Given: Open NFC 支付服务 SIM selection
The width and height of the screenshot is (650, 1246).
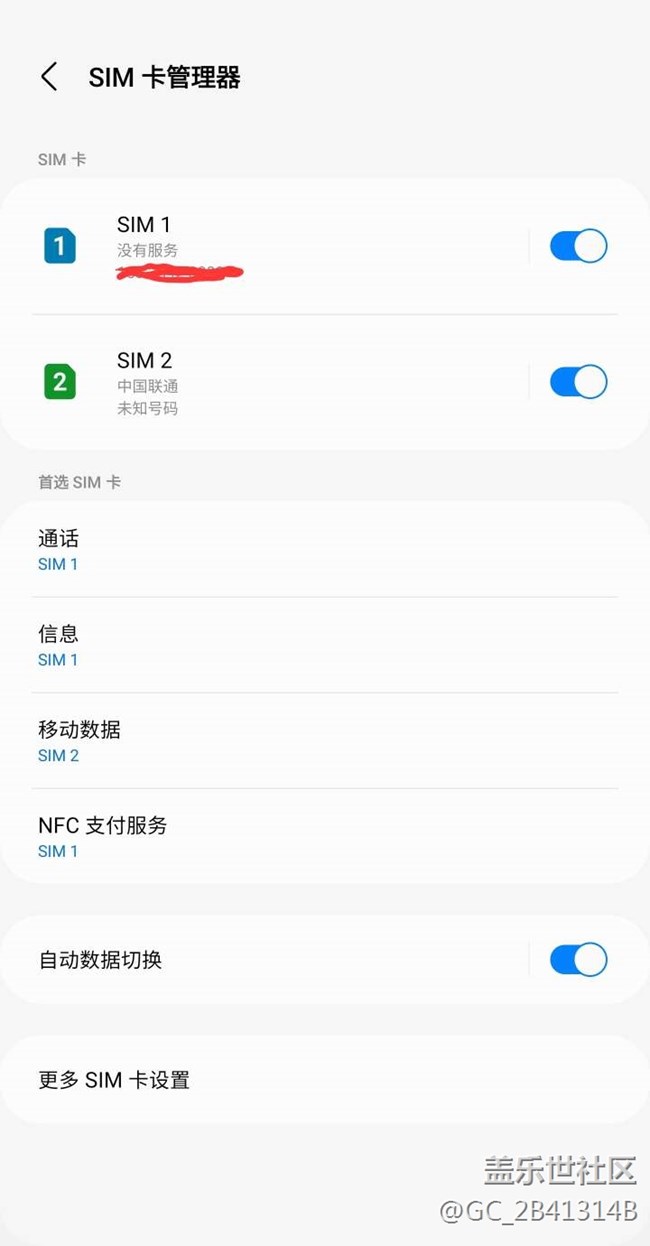Looking at the screenshot, I should [325, 837].
